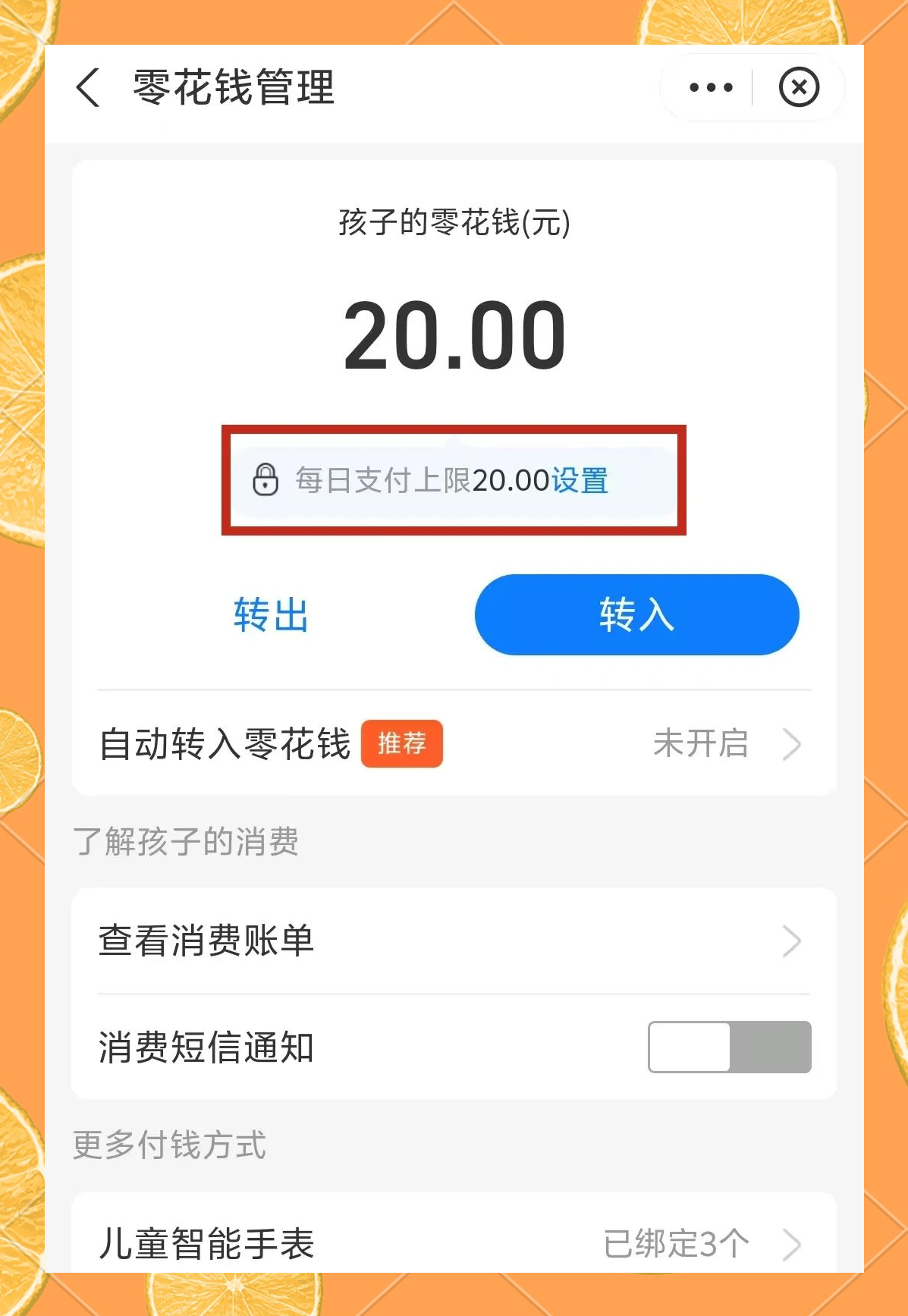The image size is (908, 1316).
Task: Enable the 消费短信通知 switch
Action: (x=729, y=1047)
